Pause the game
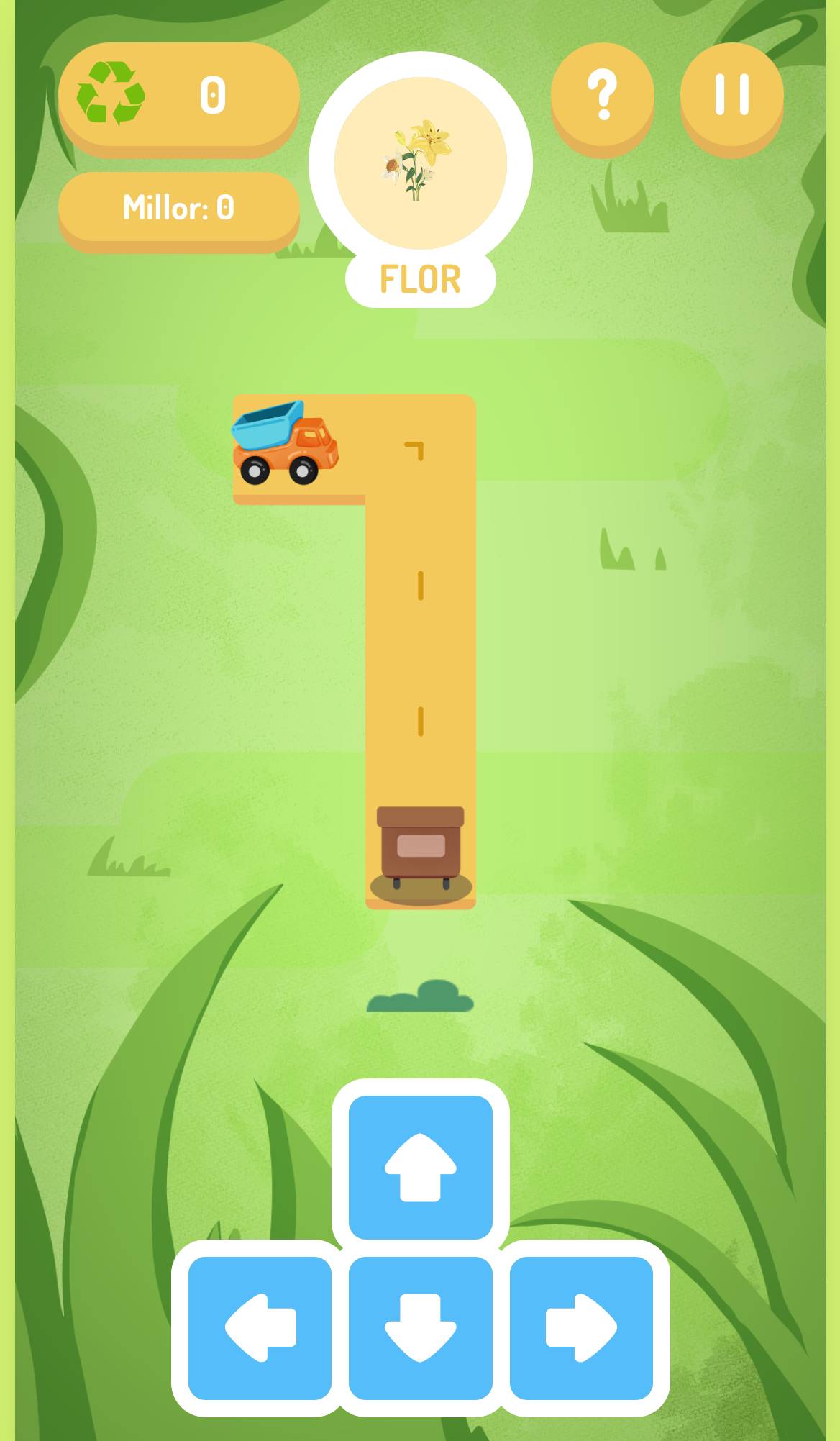Image resolution: width=840 pixels, height=1441 pixels. point(731,94)
